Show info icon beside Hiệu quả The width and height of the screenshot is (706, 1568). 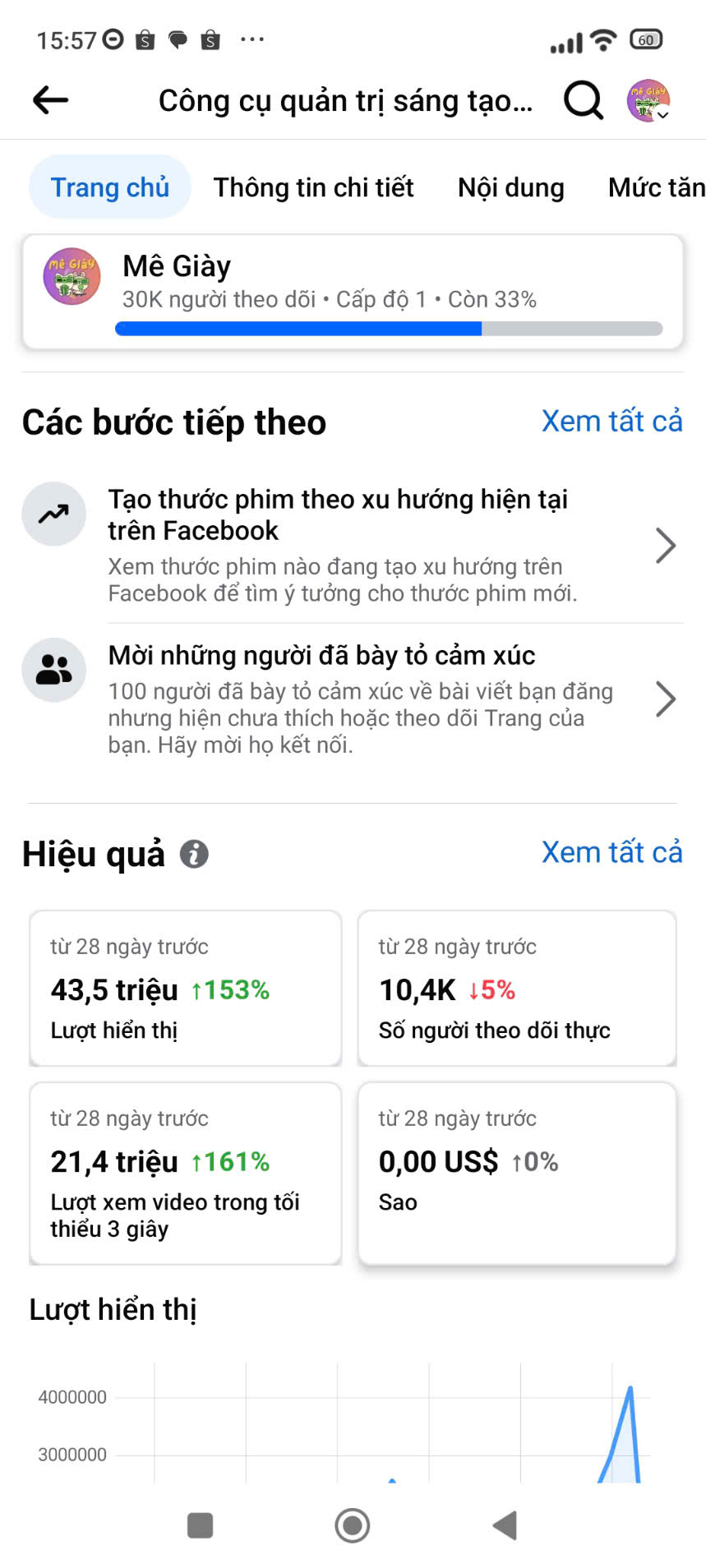pos(194,855)
